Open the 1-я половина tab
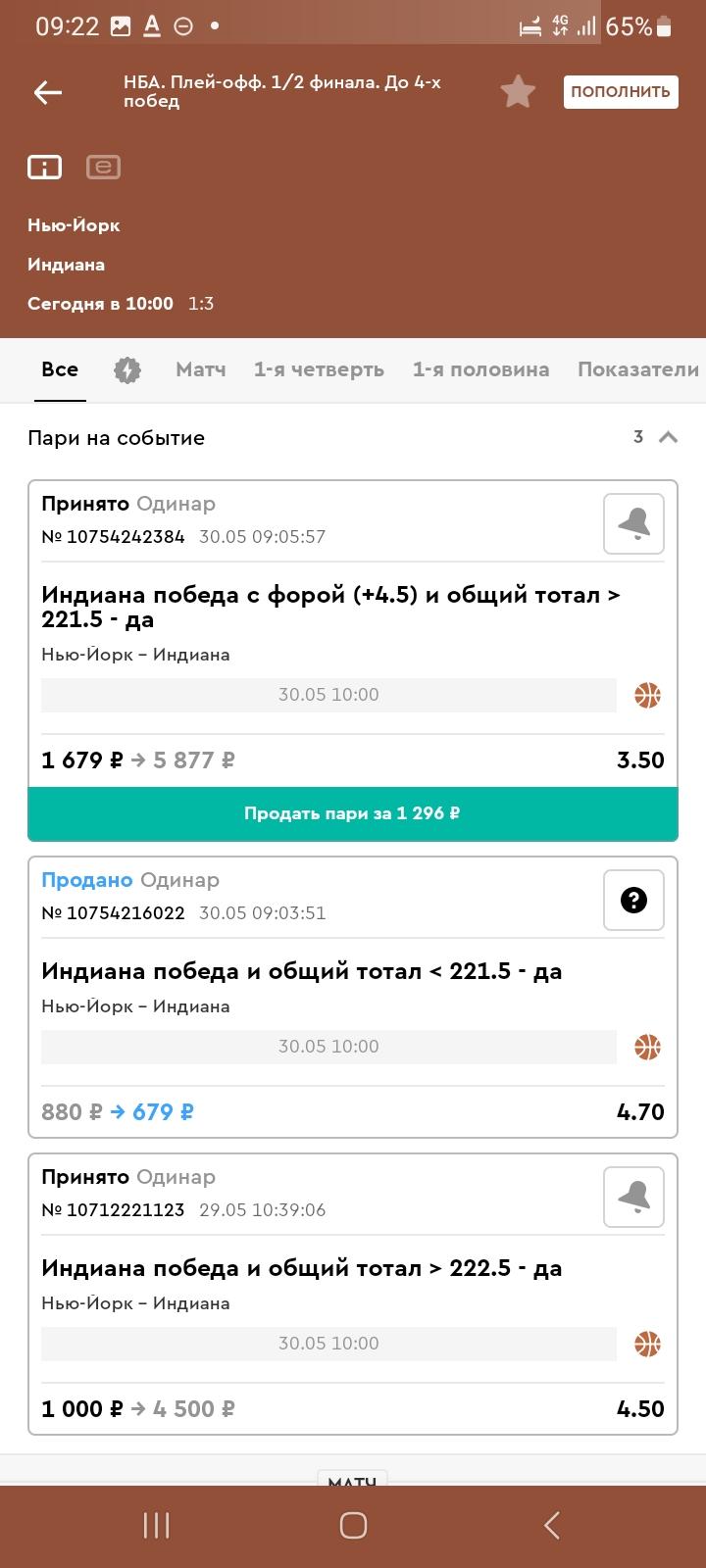The image size is (706, 1568). [480, 369]
